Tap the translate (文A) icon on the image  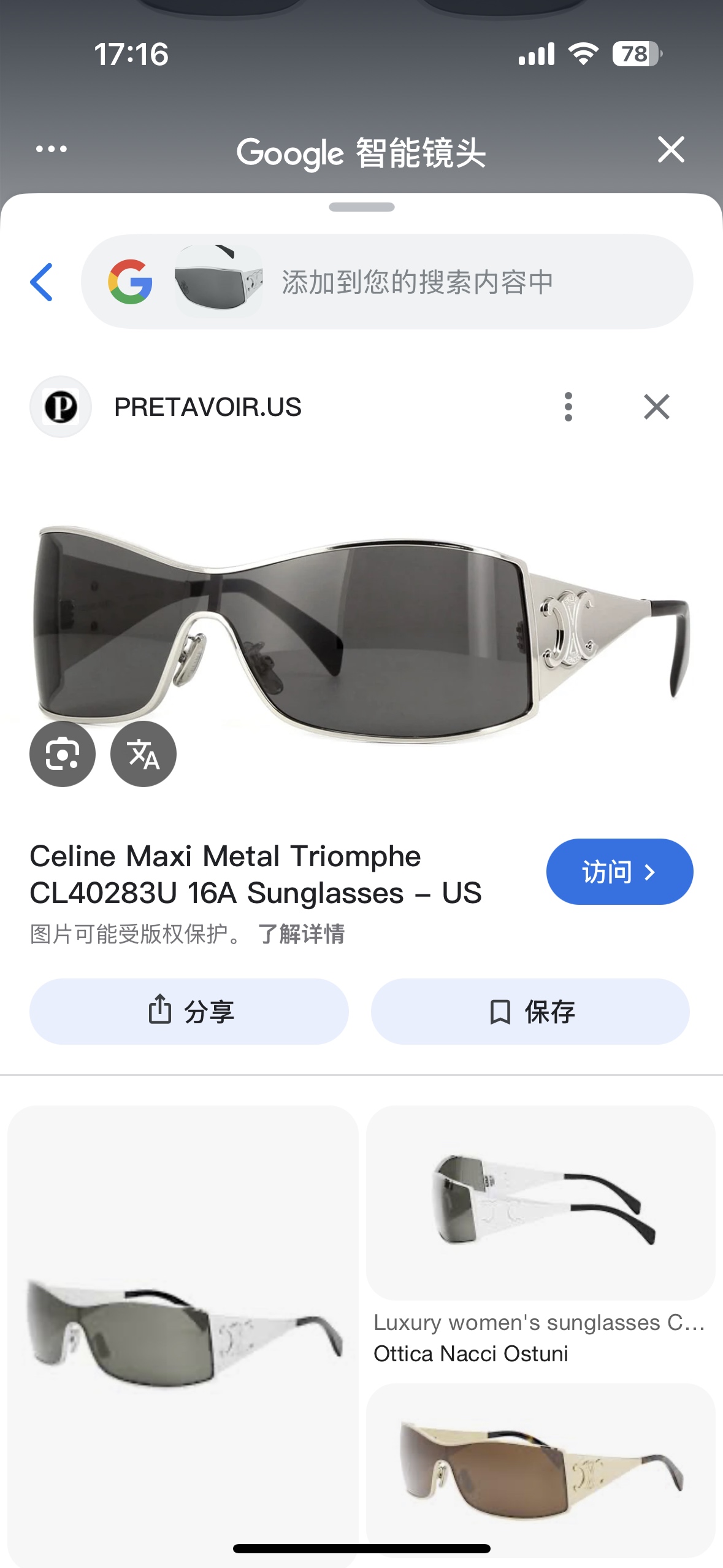click(x=142, y=754)
